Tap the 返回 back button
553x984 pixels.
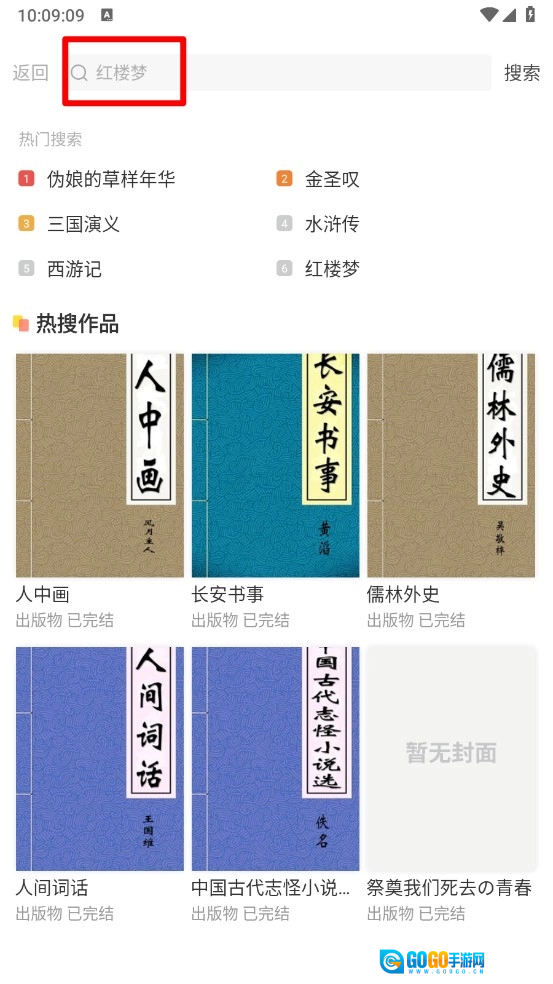pos(30,73)
